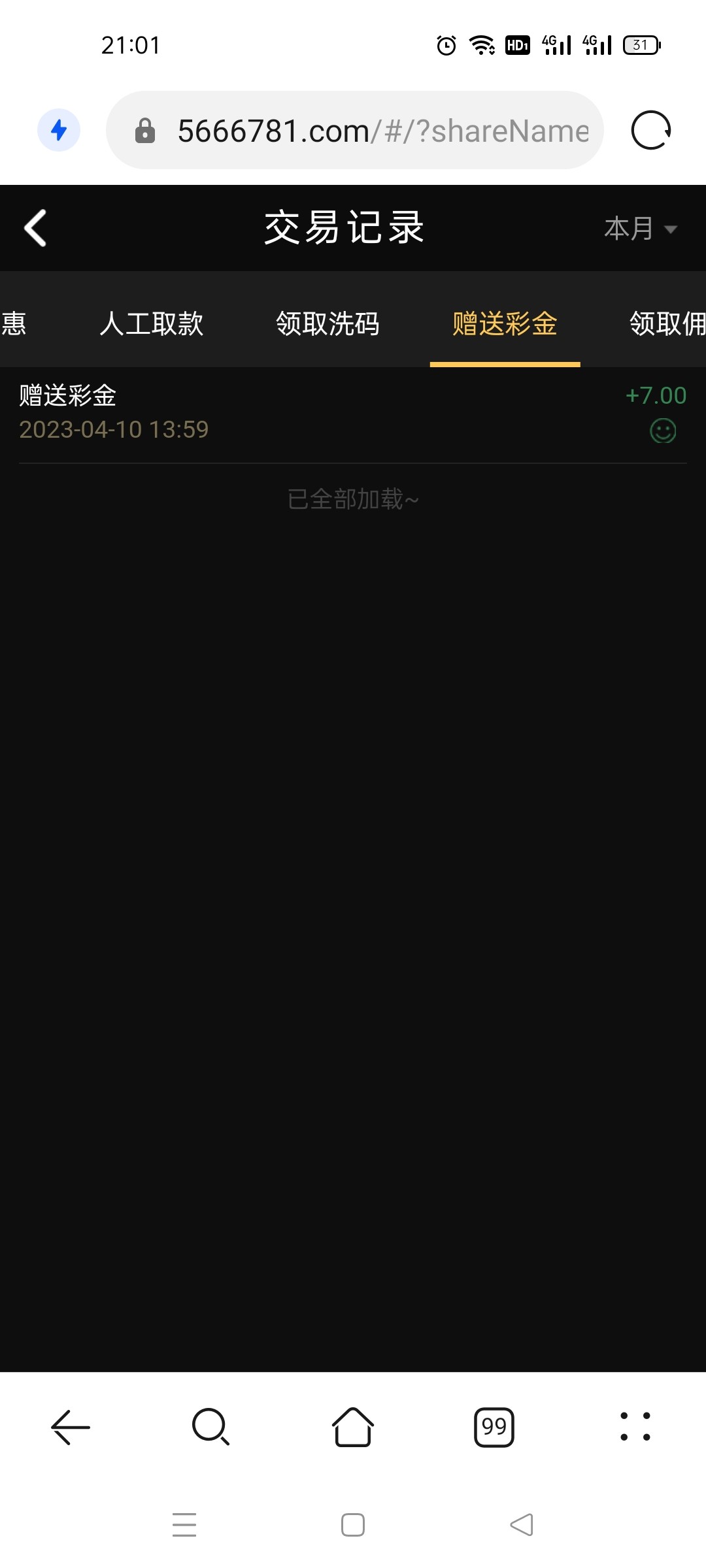Go back from 交易记录 page

click(35, 228)
